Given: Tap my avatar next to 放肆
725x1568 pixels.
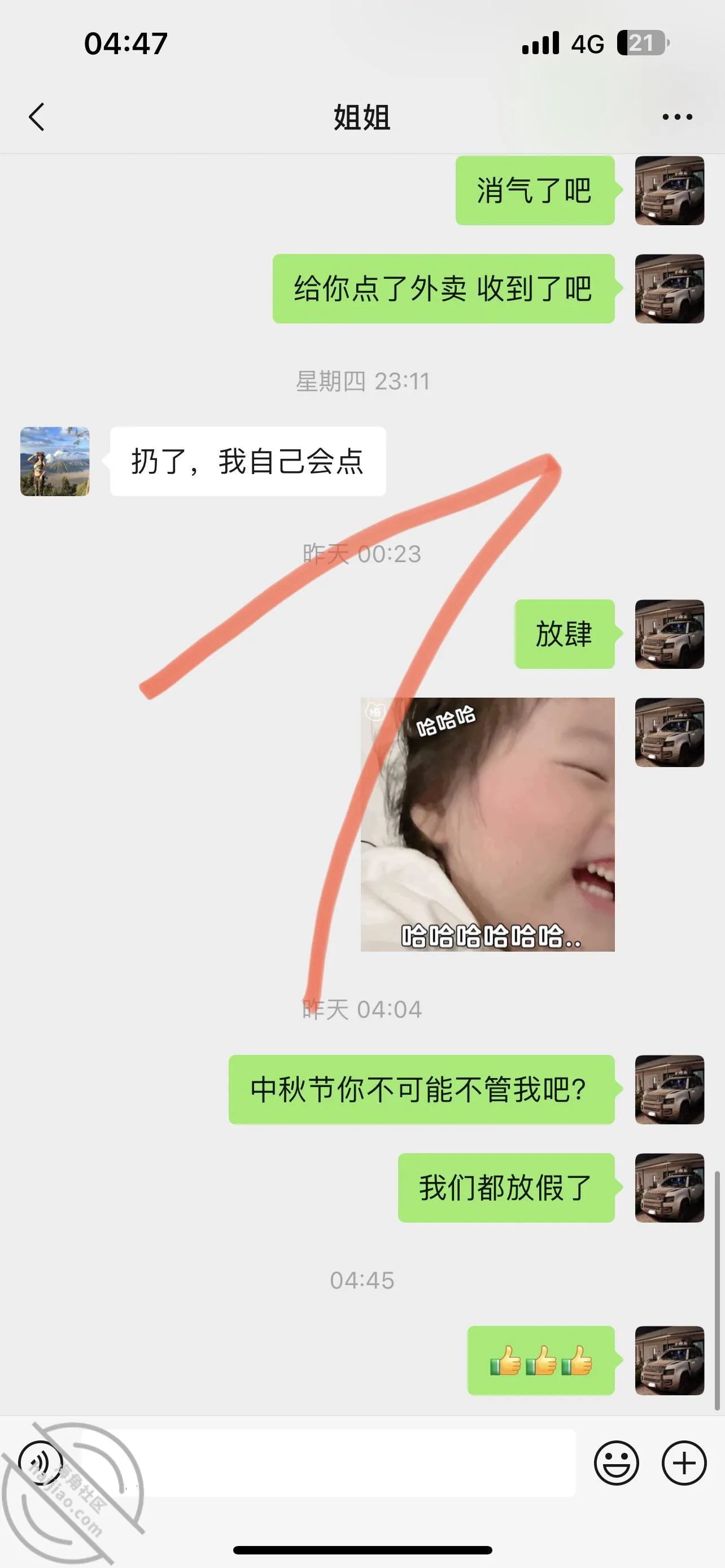Looking at the screenshot, I should tap(670, 634).
